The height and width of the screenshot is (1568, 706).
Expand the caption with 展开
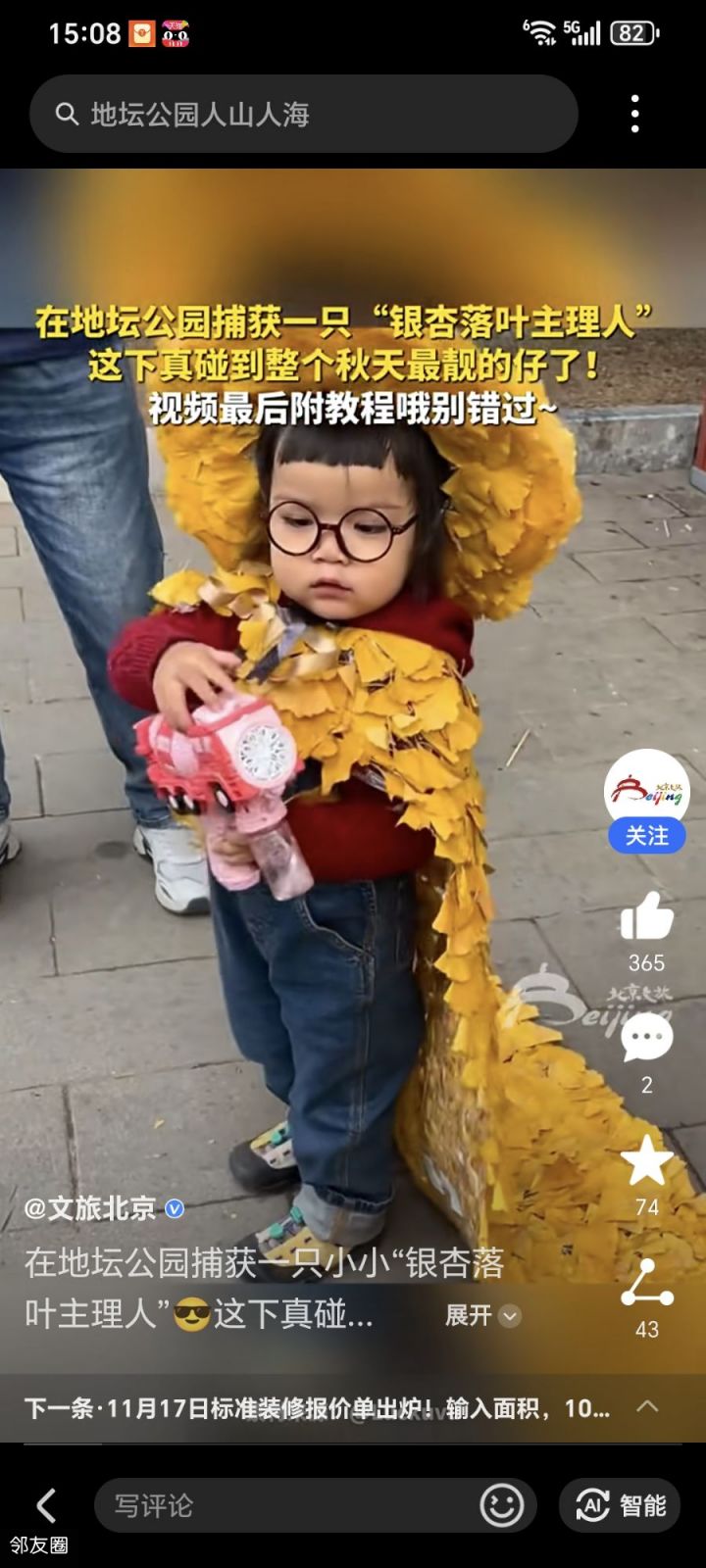[x=481, y=1315]
